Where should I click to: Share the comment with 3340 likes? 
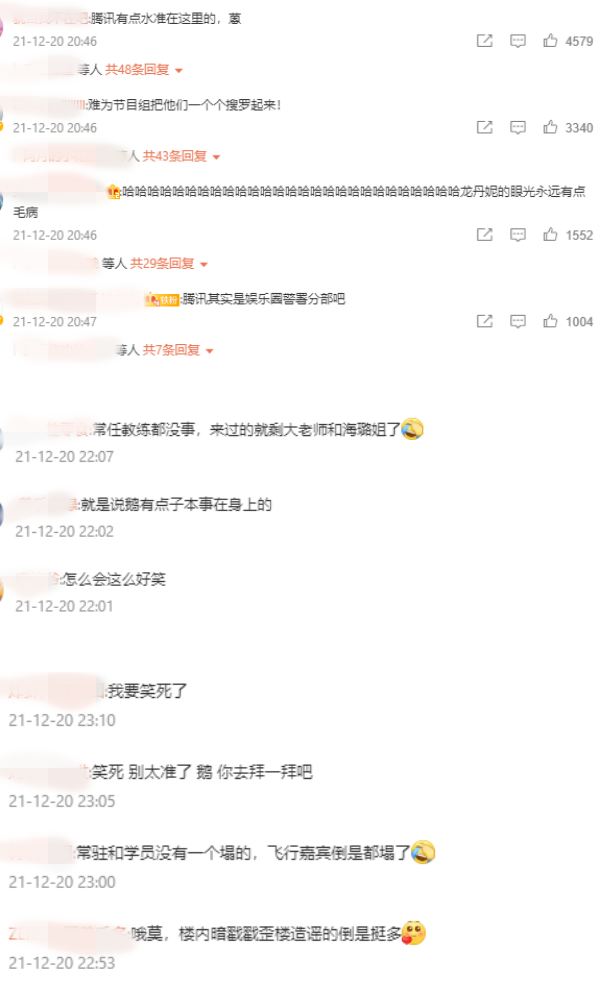[484, 127]
